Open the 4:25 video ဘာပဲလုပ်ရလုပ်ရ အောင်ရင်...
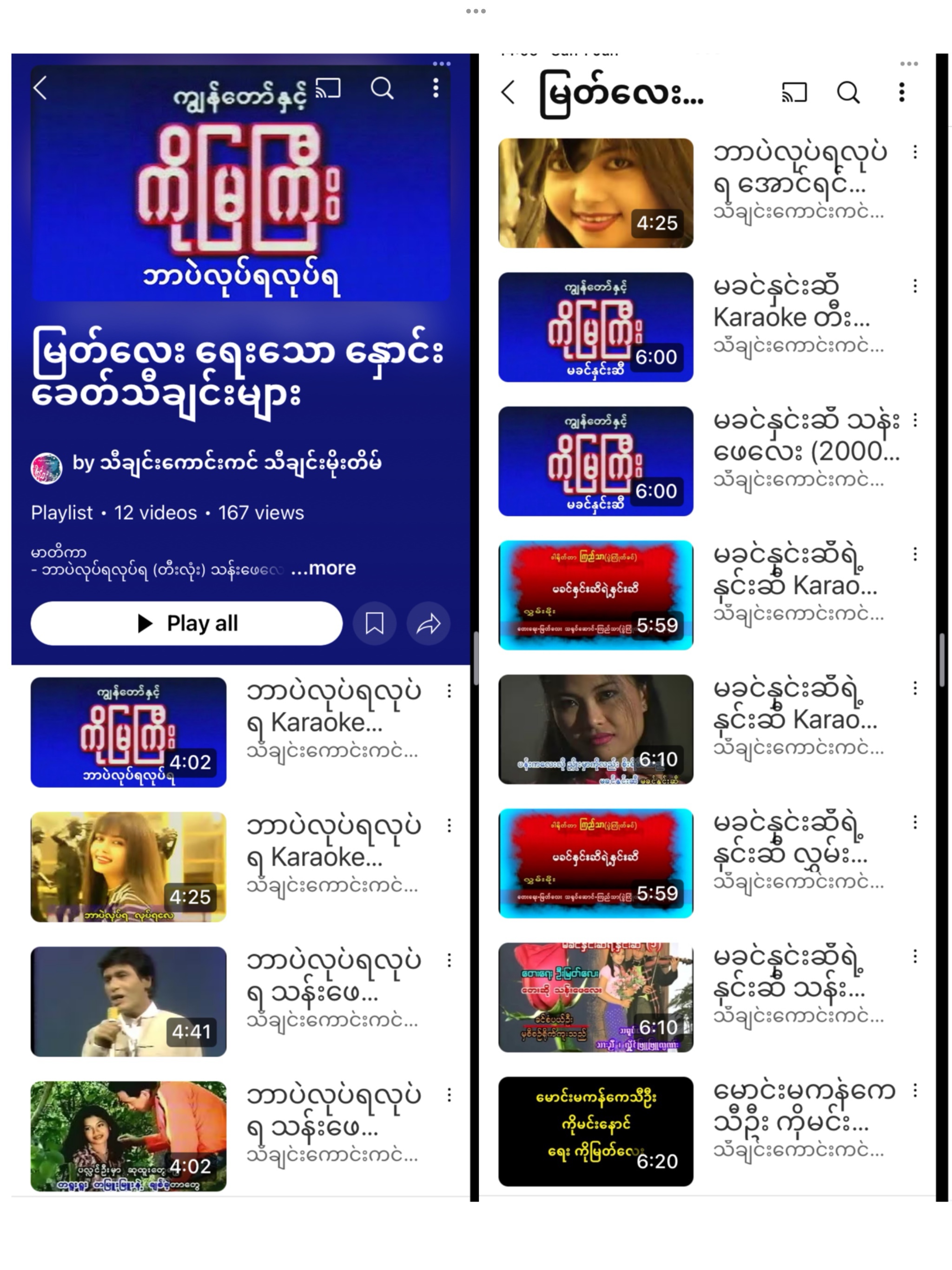 click(595, 193)
